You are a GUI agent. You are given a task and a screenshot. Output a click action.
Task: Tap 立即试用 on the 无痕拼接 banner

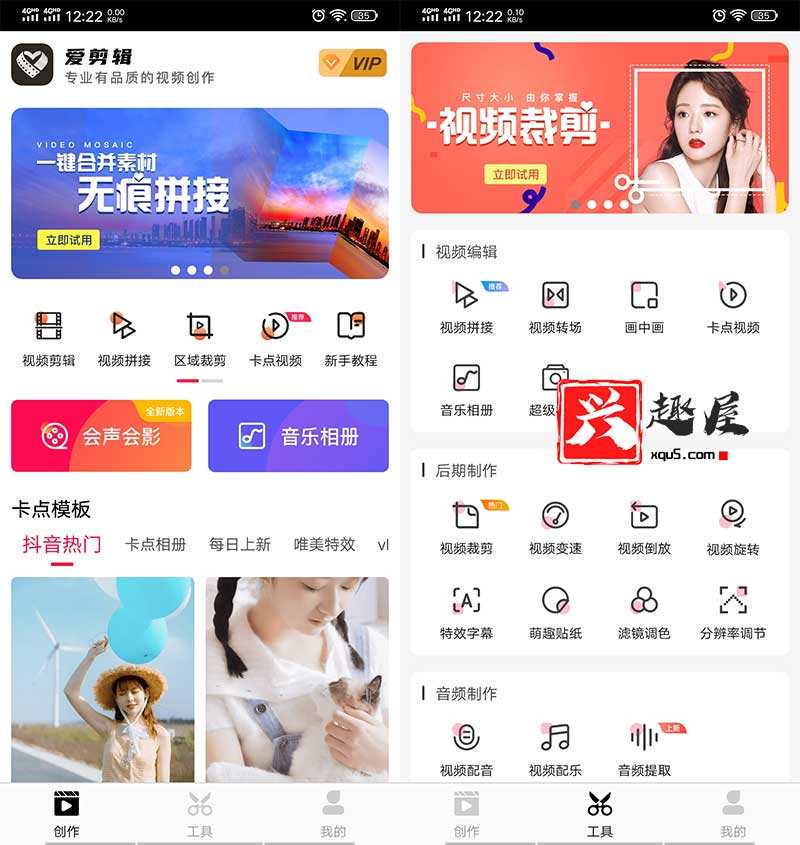point(68,240)
